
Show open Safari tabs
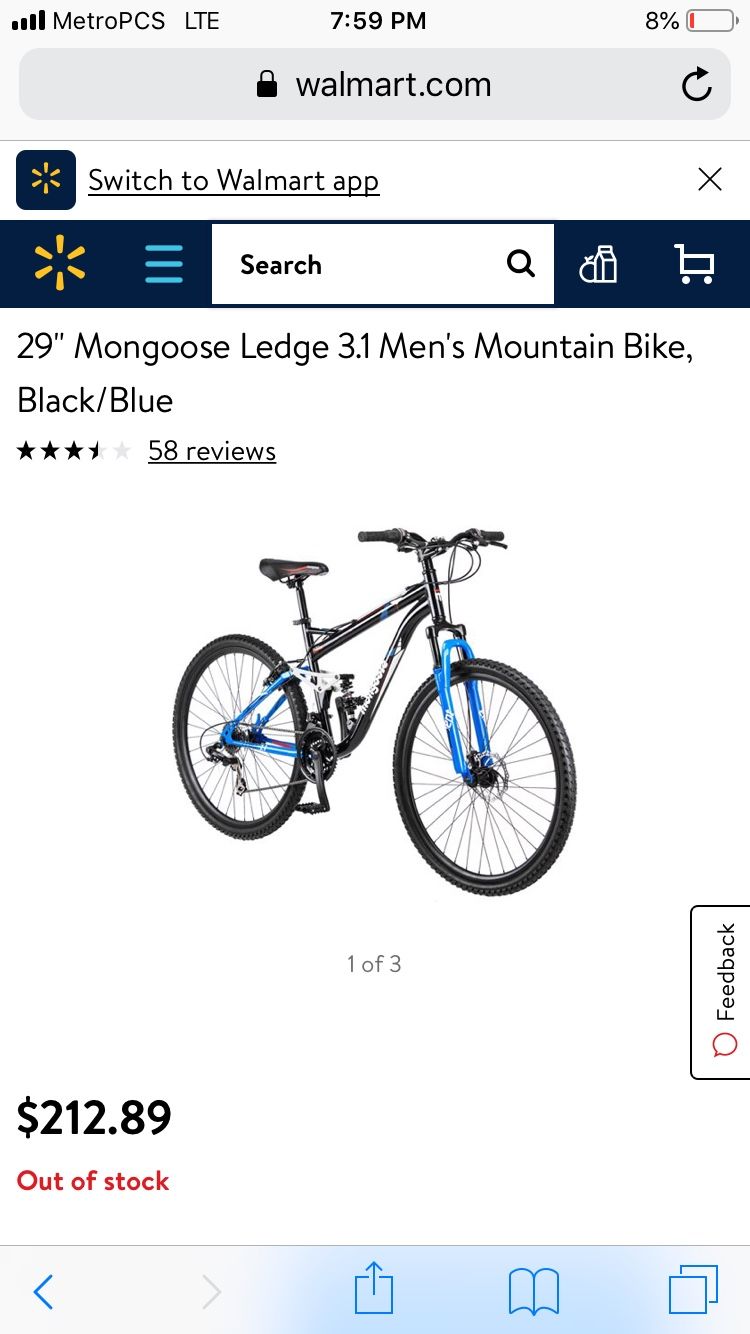(x=693, y=1290)
